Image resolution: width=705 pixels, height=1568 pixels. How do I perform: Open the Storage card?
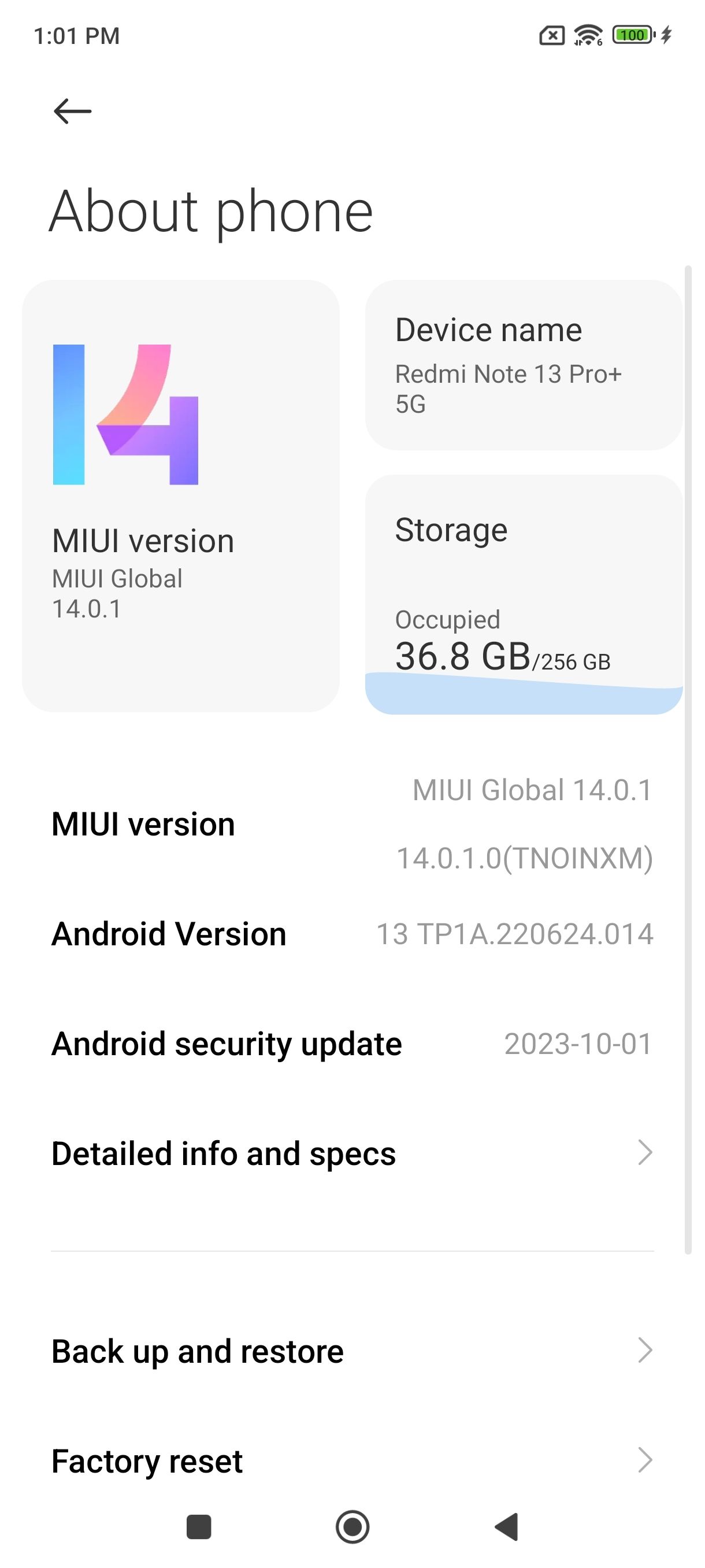pyautogui.click(x=523, y=593)
